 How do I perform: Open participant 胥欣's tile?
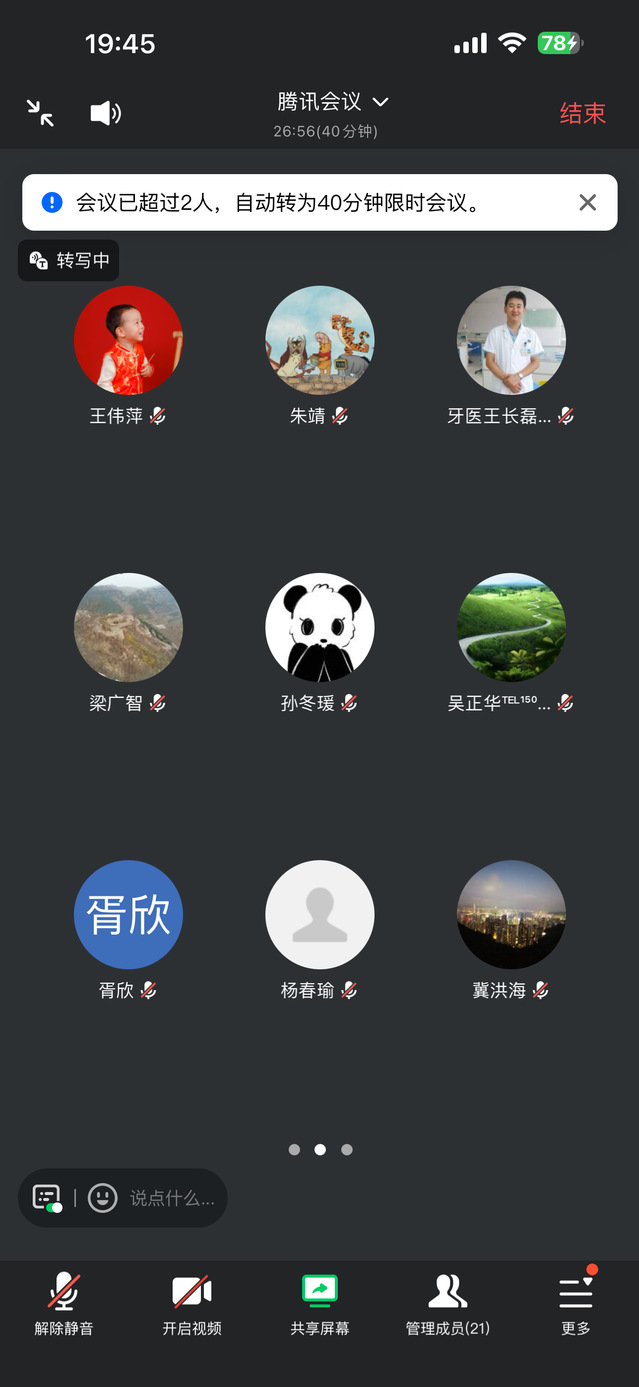tap(128, 915)
